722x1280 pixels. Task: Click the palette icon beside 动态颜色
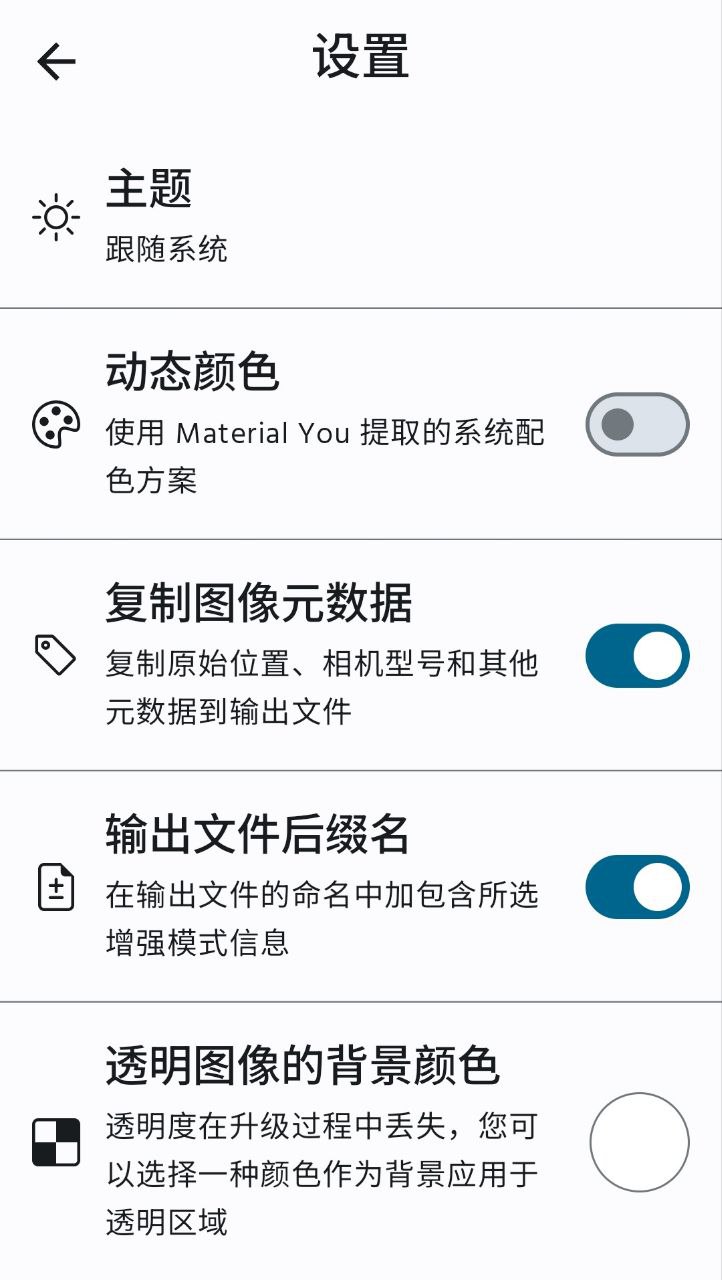tap(57, 425)
